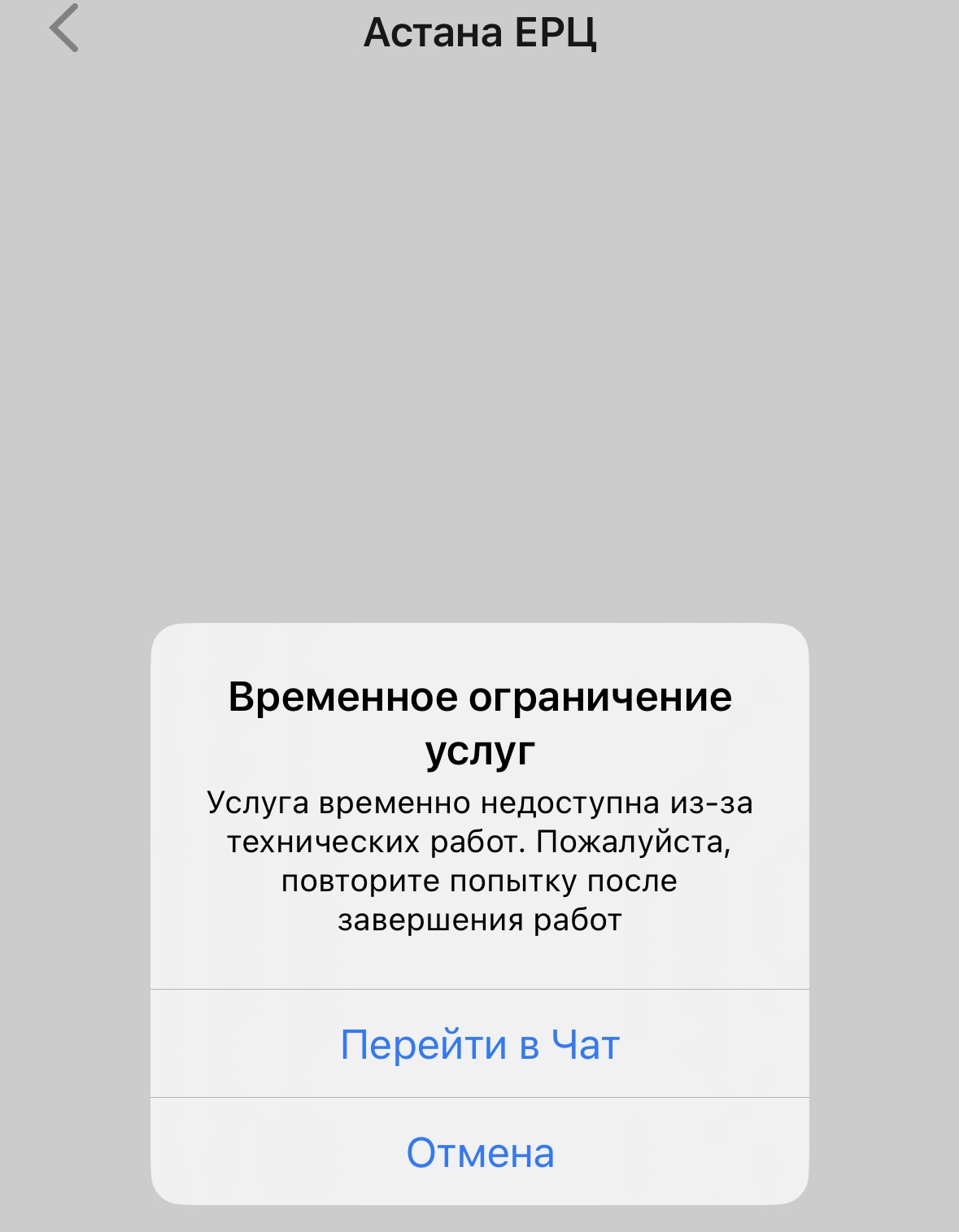Viewport: 959px width, 1232px height.
Task: Tap Перейти в Чат in the dialog
Action: 480,1044
